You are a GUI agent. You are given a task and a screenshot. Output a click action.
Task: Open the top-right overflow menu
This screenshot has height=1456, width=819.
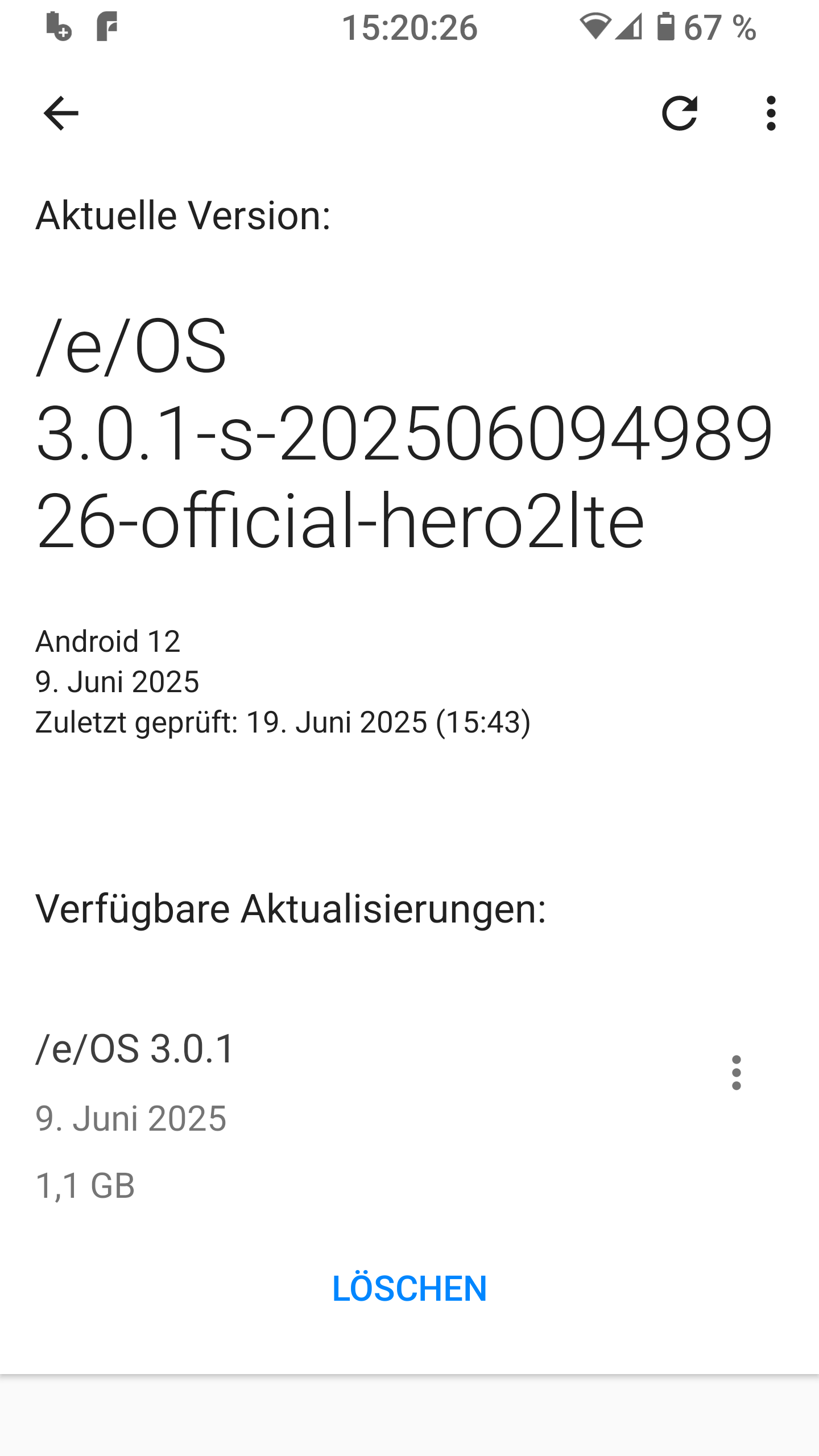(771, 113)
